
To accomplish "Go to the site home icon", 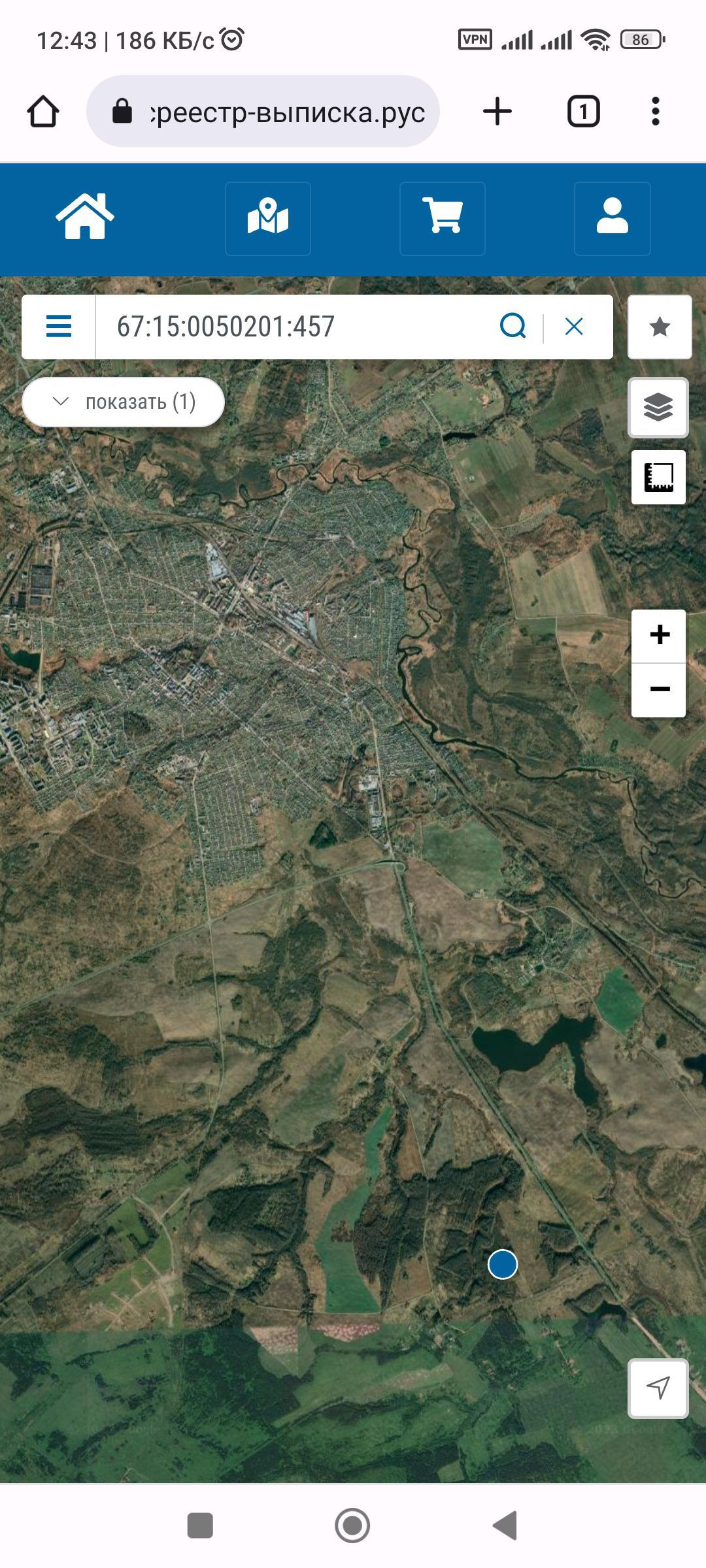I will (x=85, y=218).
